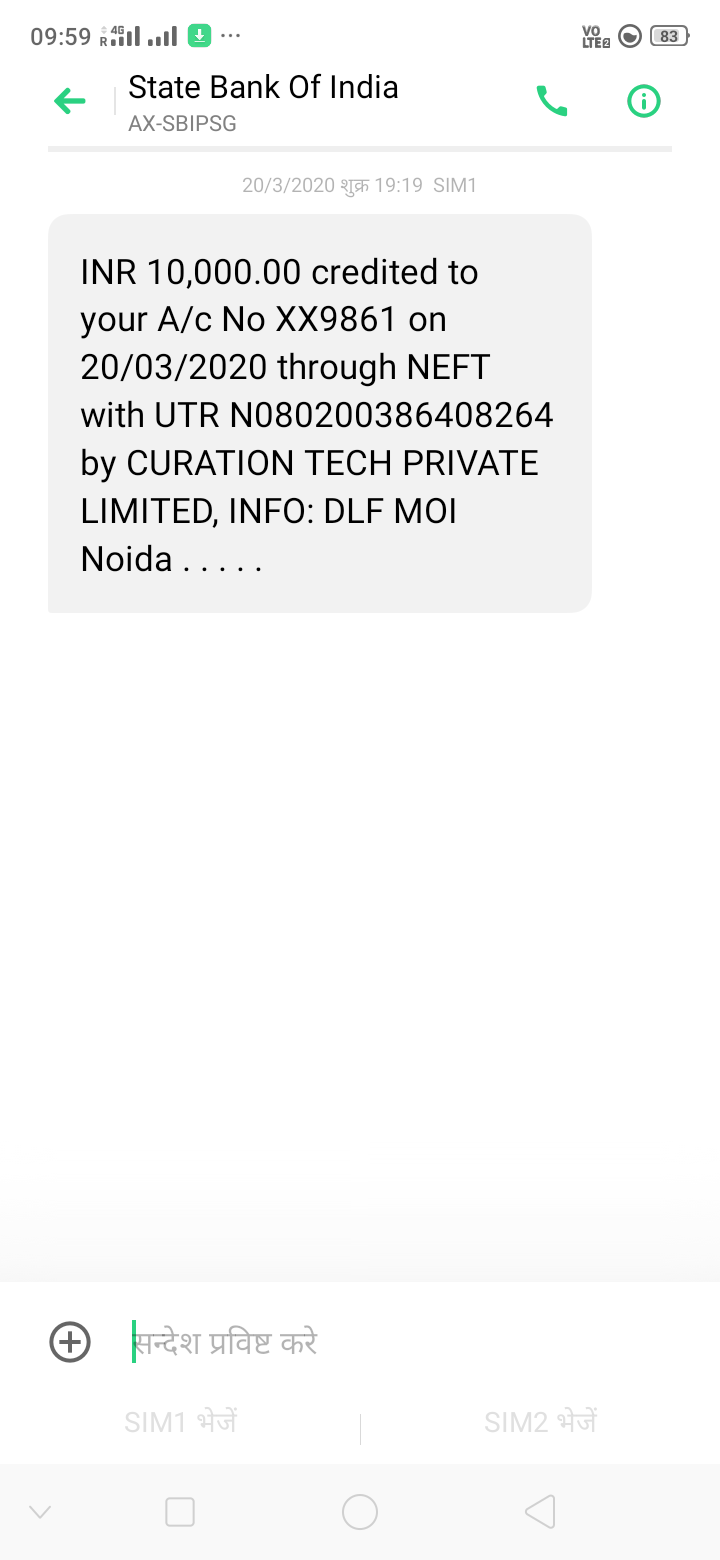Viewport: 720px width, 1560px height.
Task: Open the recent apps square button
Action: pyautogui.click(x=180, y=1512)
